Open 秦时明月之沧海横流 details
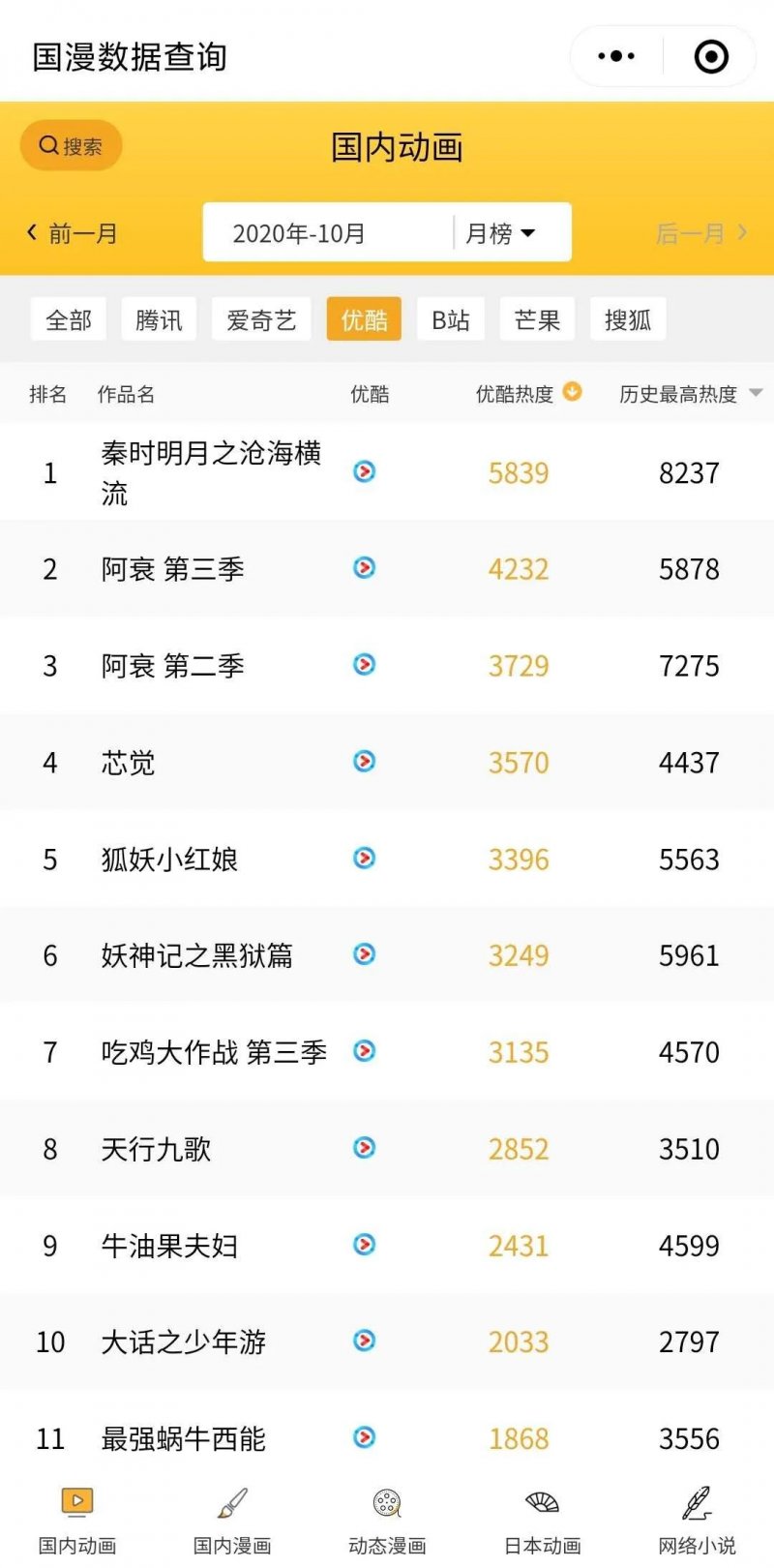This screenshot has height=1568, width=774. [211, 472]
